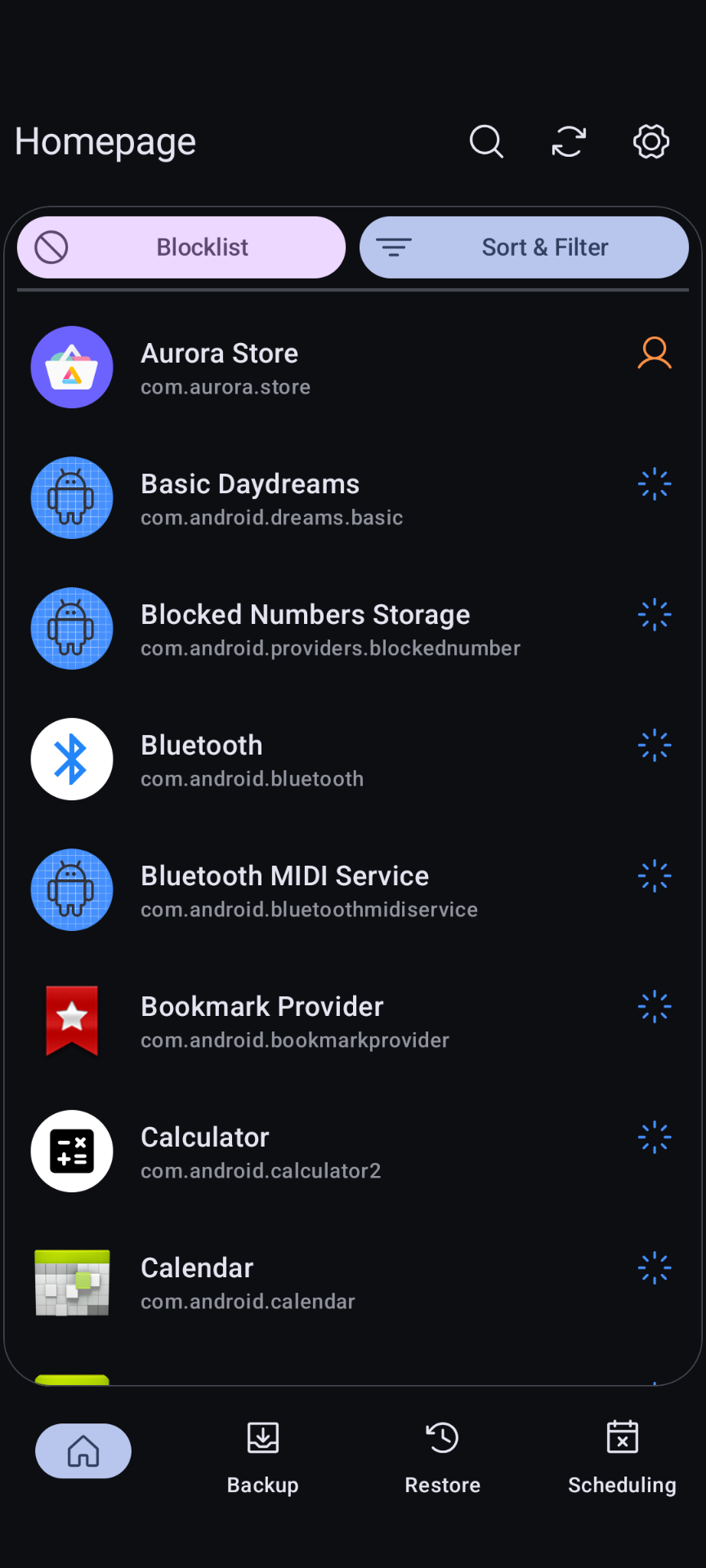This screenshot has width=706, height=1568.
Task: Open the Sort & Filter panel
Action: 524,247
